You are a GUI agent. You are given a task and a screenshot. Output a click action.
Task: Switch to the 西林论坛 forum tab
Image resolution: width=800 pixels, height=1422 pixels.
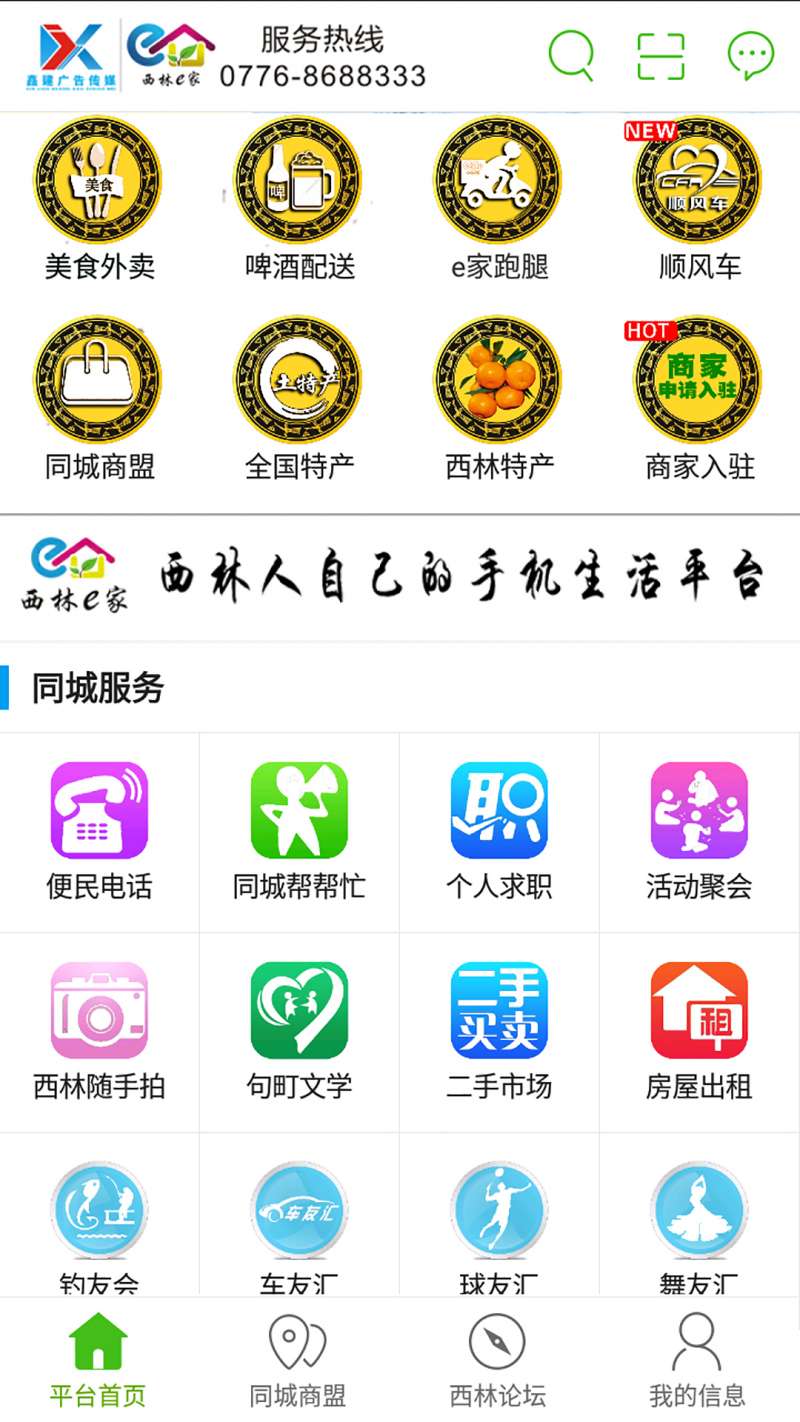(x=498, y=1360)
